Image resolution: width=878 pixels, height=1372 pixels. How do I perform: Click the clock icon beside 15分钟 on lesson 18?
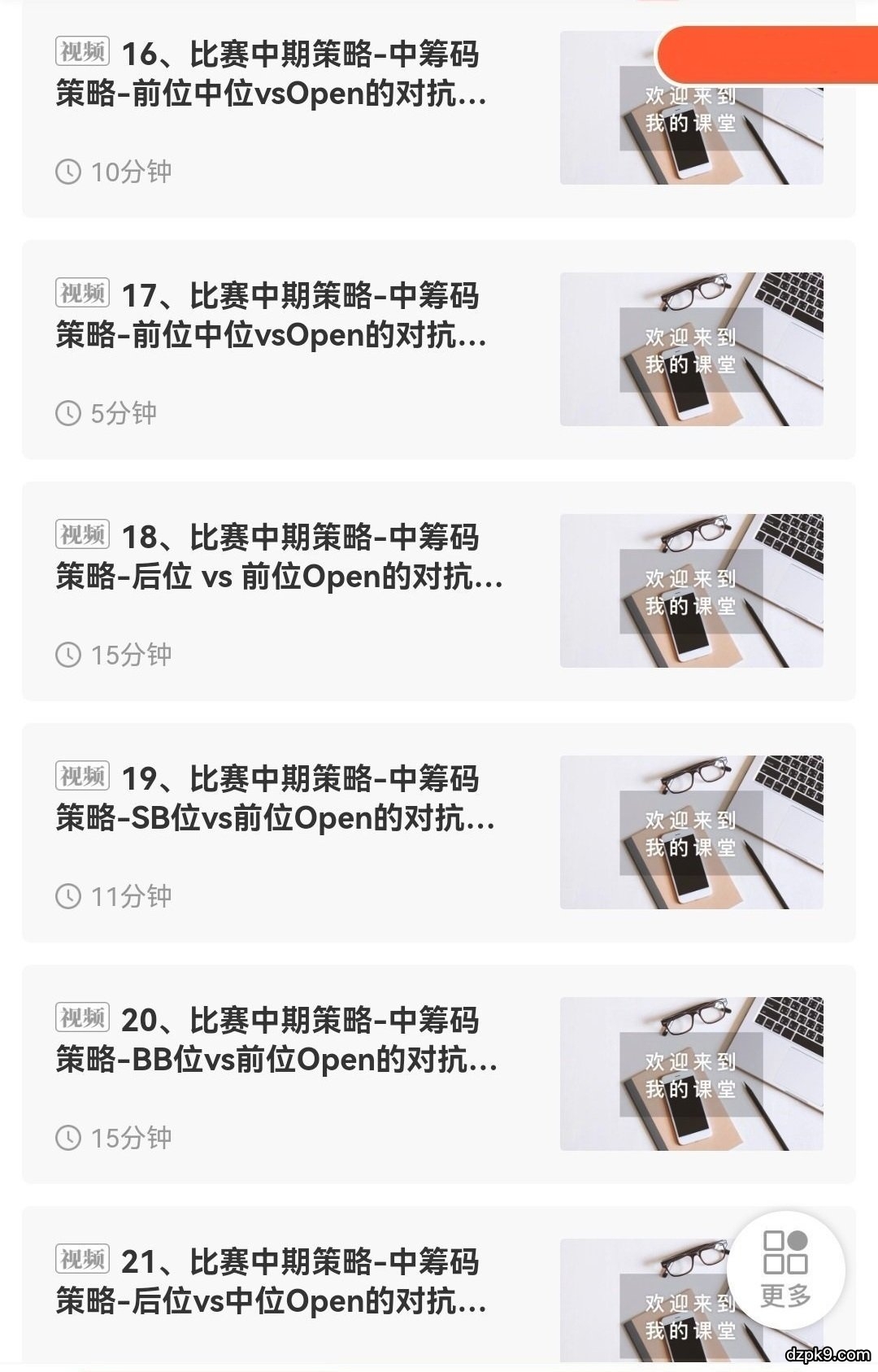pos(67,653)
